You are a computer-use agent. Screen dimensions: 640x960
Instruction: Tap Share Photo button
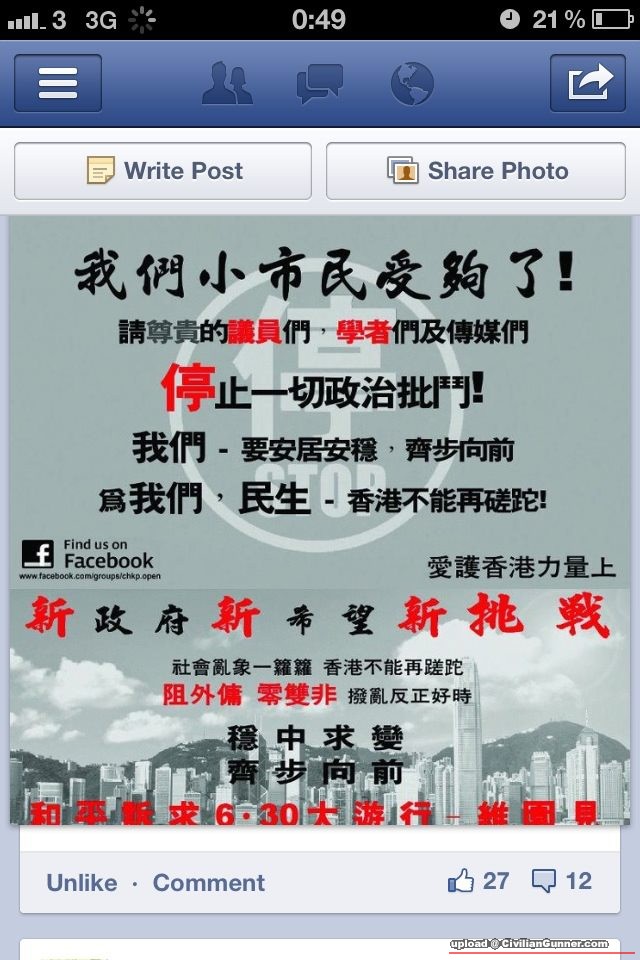click(x=476, y=171)
